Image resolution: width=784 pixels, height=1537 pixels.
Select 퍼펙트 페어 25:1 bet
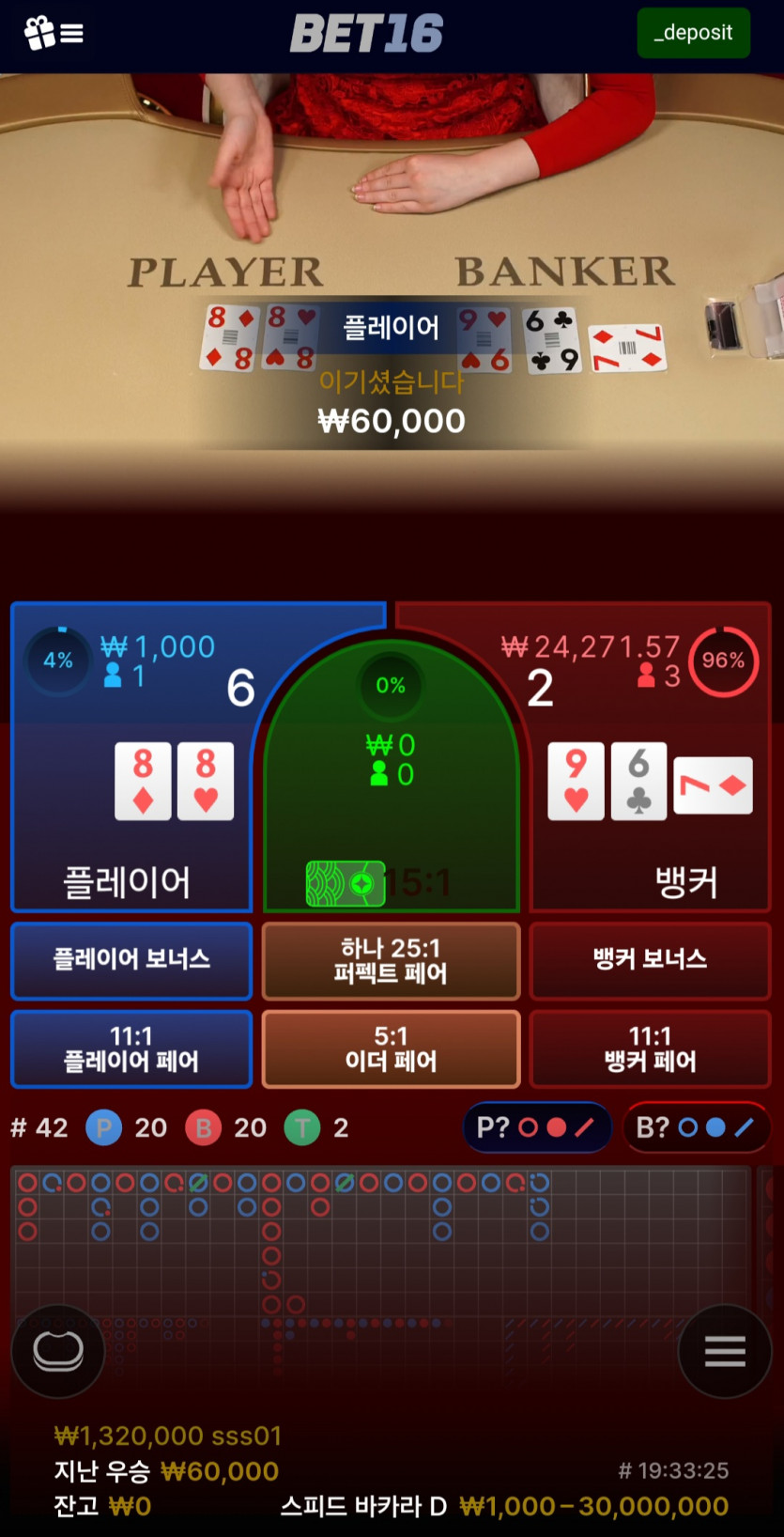pos(391,960)
